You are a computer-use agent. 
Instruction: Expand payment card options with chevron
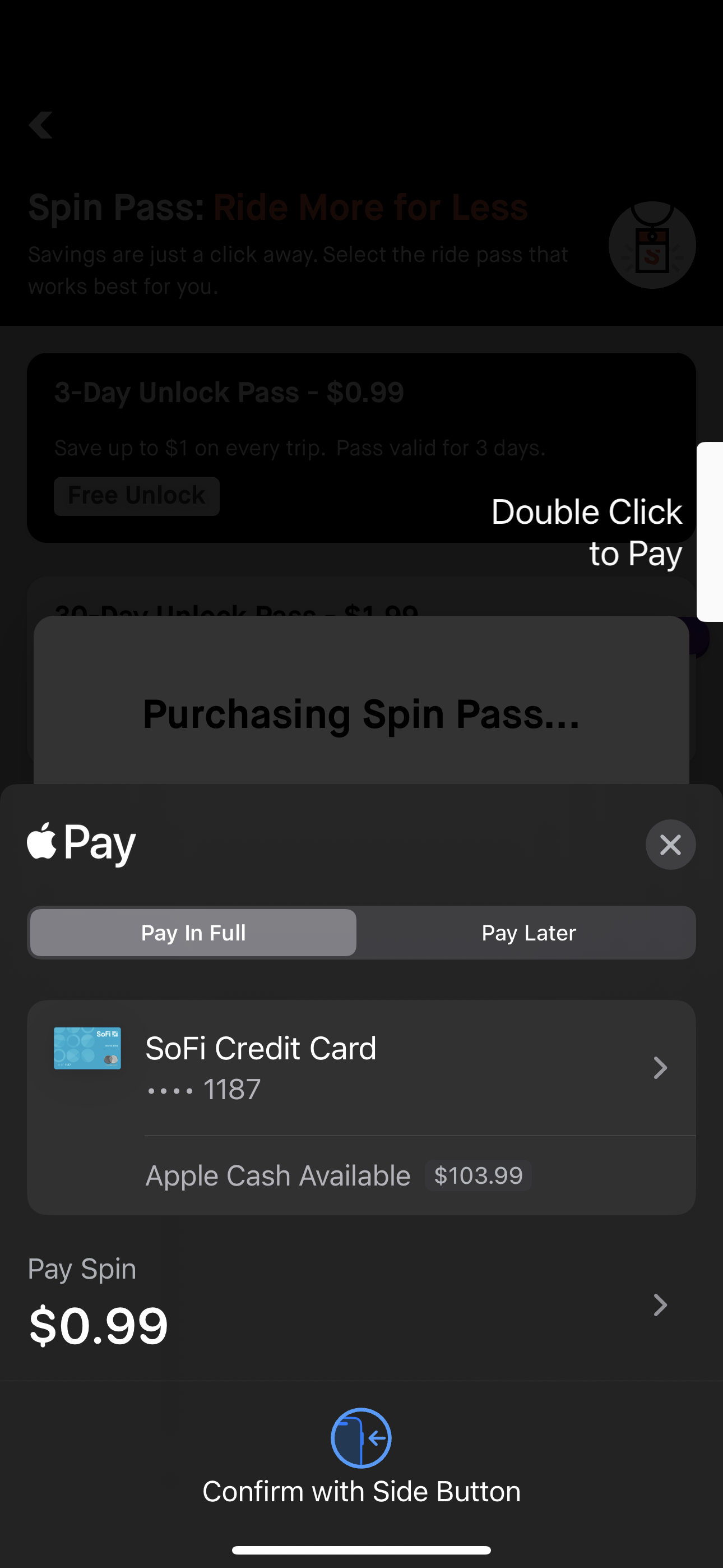point(660,1067)
